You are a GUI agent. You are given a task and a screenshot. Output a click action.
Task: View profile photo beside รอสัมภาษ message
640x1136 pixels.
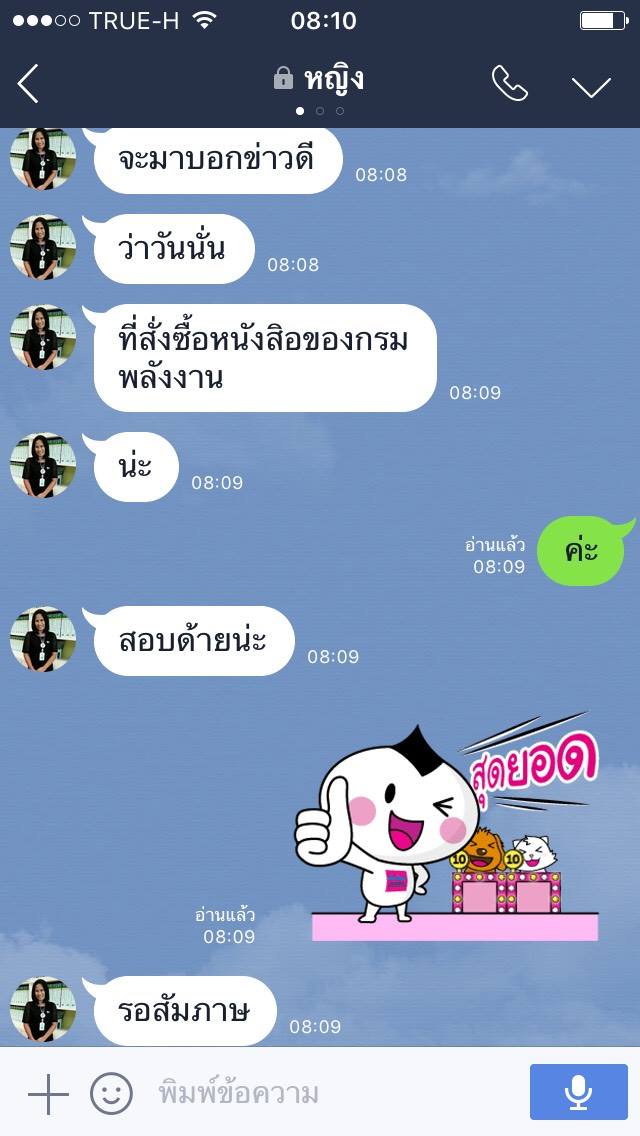tap(43, 1010)
